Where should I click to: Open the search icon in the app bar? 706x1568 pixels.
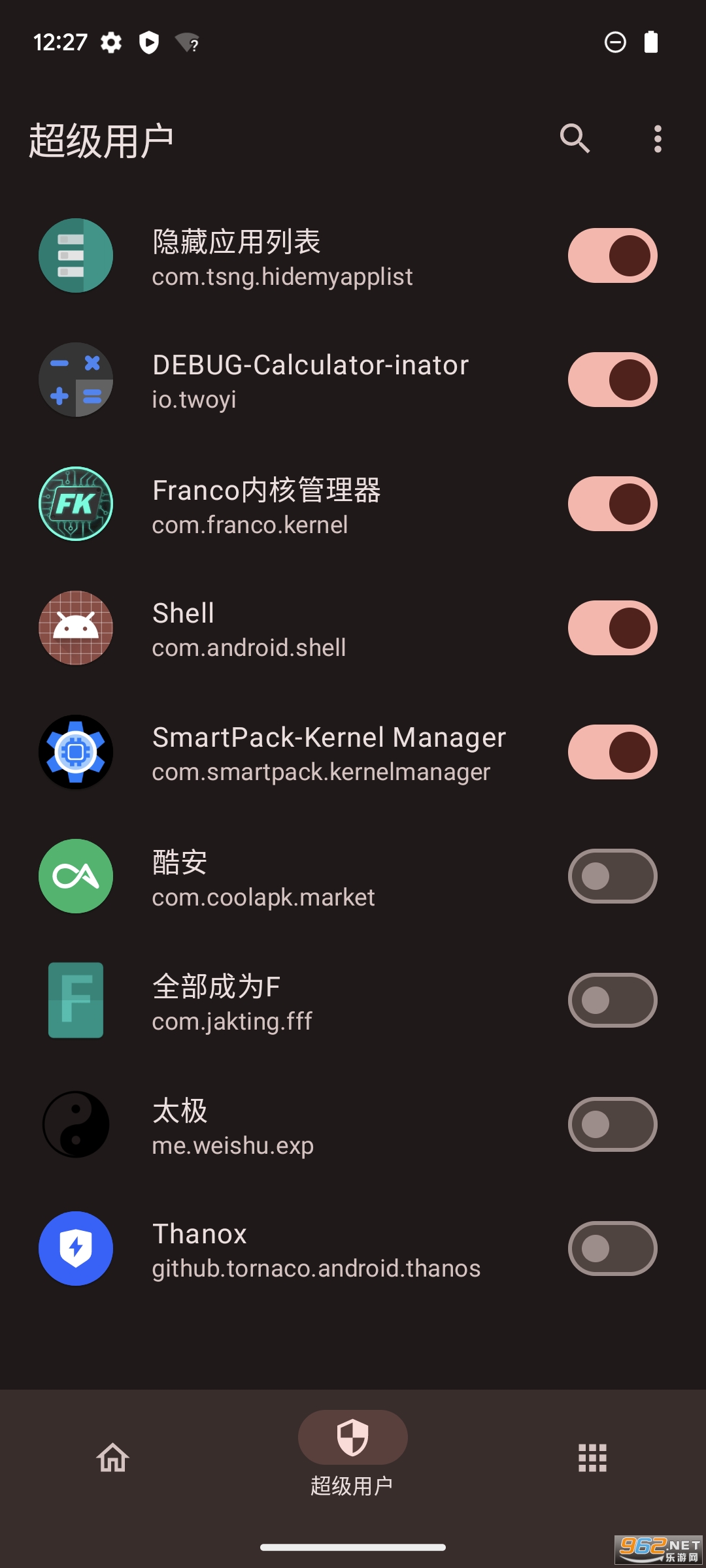tap(575, 139)
